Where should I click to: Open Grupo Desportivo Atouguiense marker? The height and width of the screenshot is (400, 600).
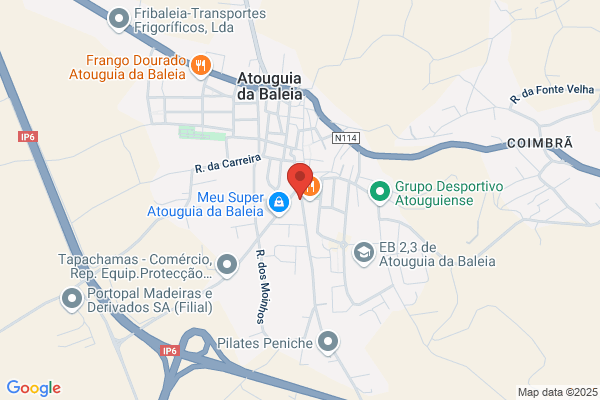(x=380, y=193)
